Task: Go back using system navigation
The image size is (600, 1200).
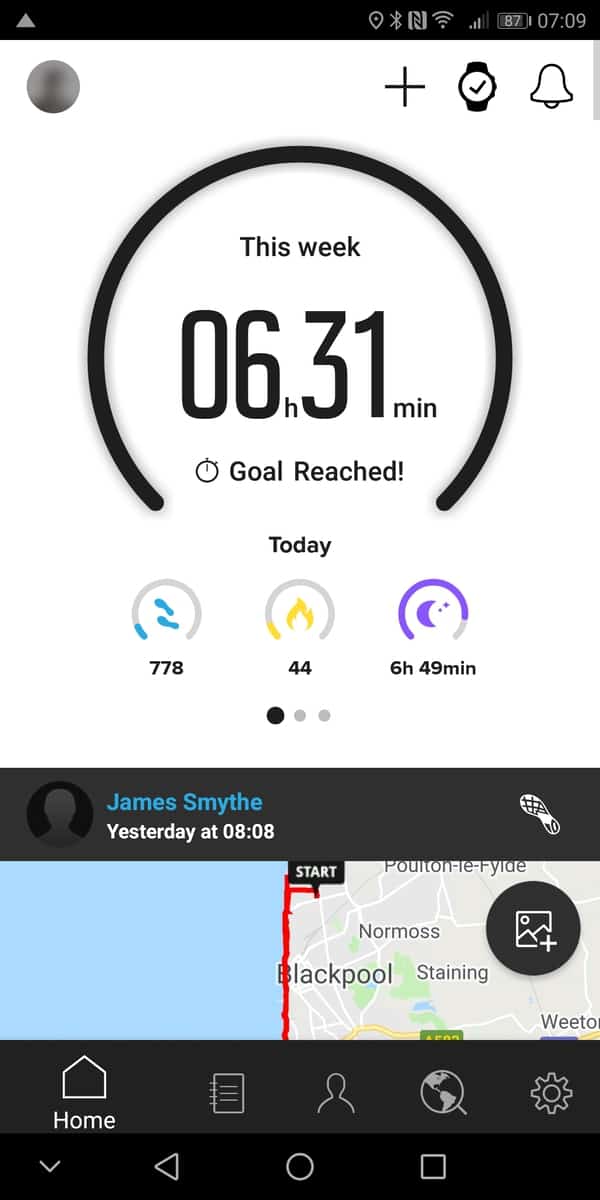Action: click(167, 1166)
